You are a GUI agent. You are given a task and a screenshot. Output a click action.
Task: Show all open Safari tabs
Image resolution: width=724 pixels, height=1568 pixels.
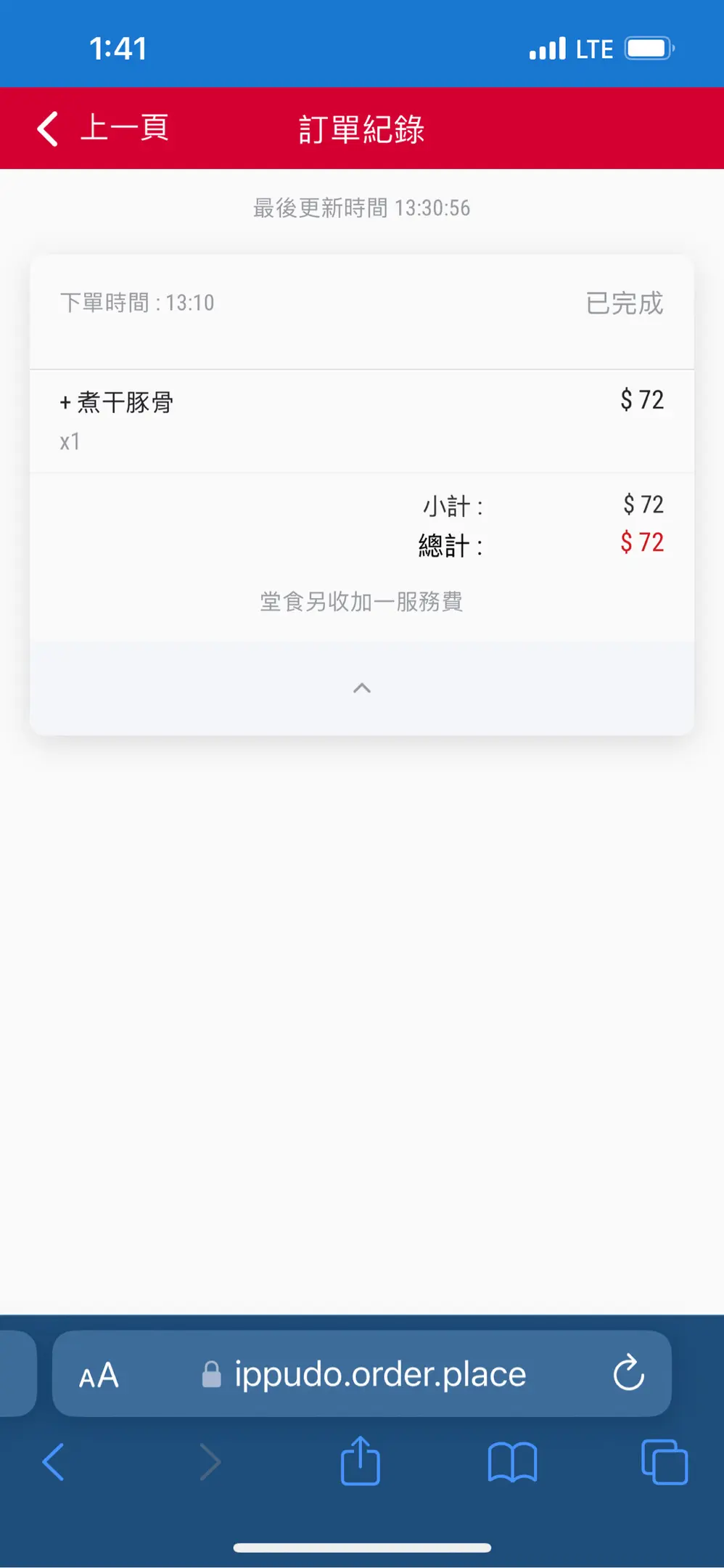click(x=664, y=1462)
